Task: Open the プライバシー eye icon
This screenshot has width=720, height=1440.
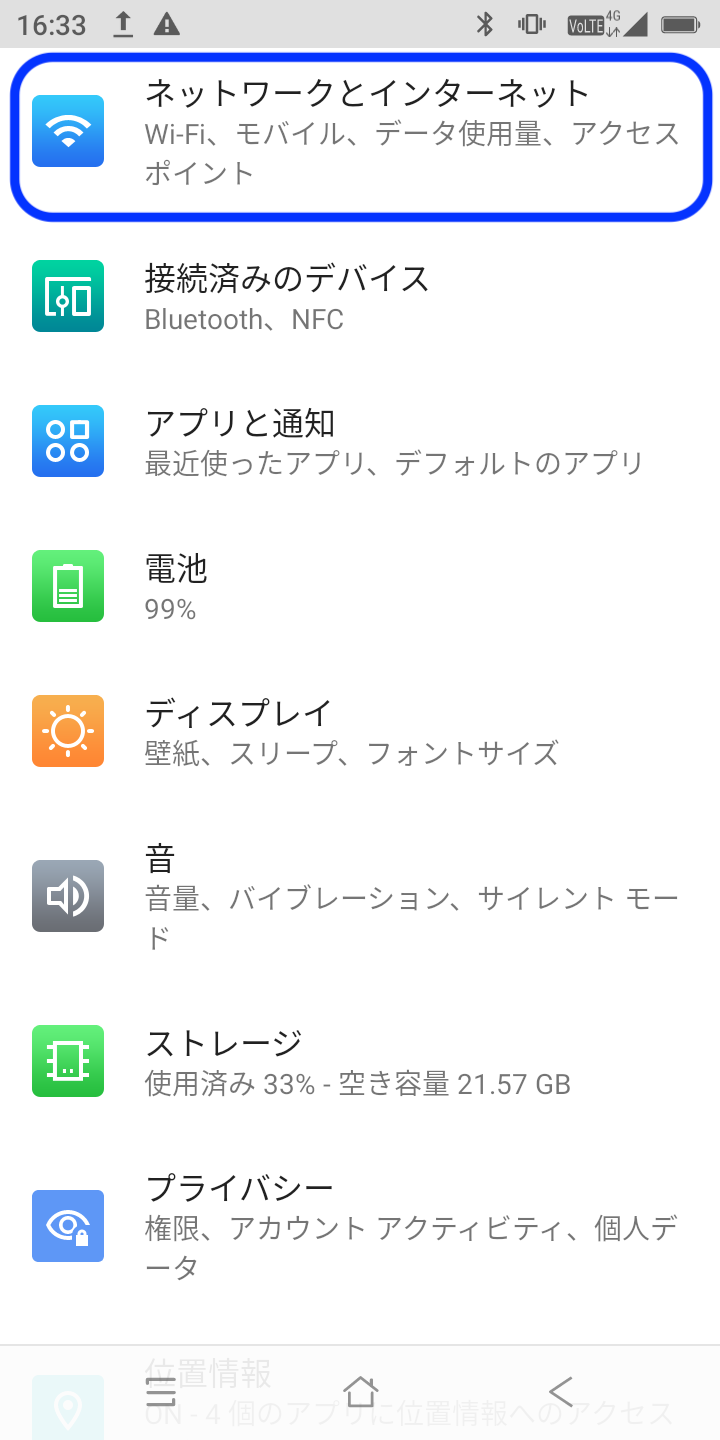Action: click(68, 1226)
